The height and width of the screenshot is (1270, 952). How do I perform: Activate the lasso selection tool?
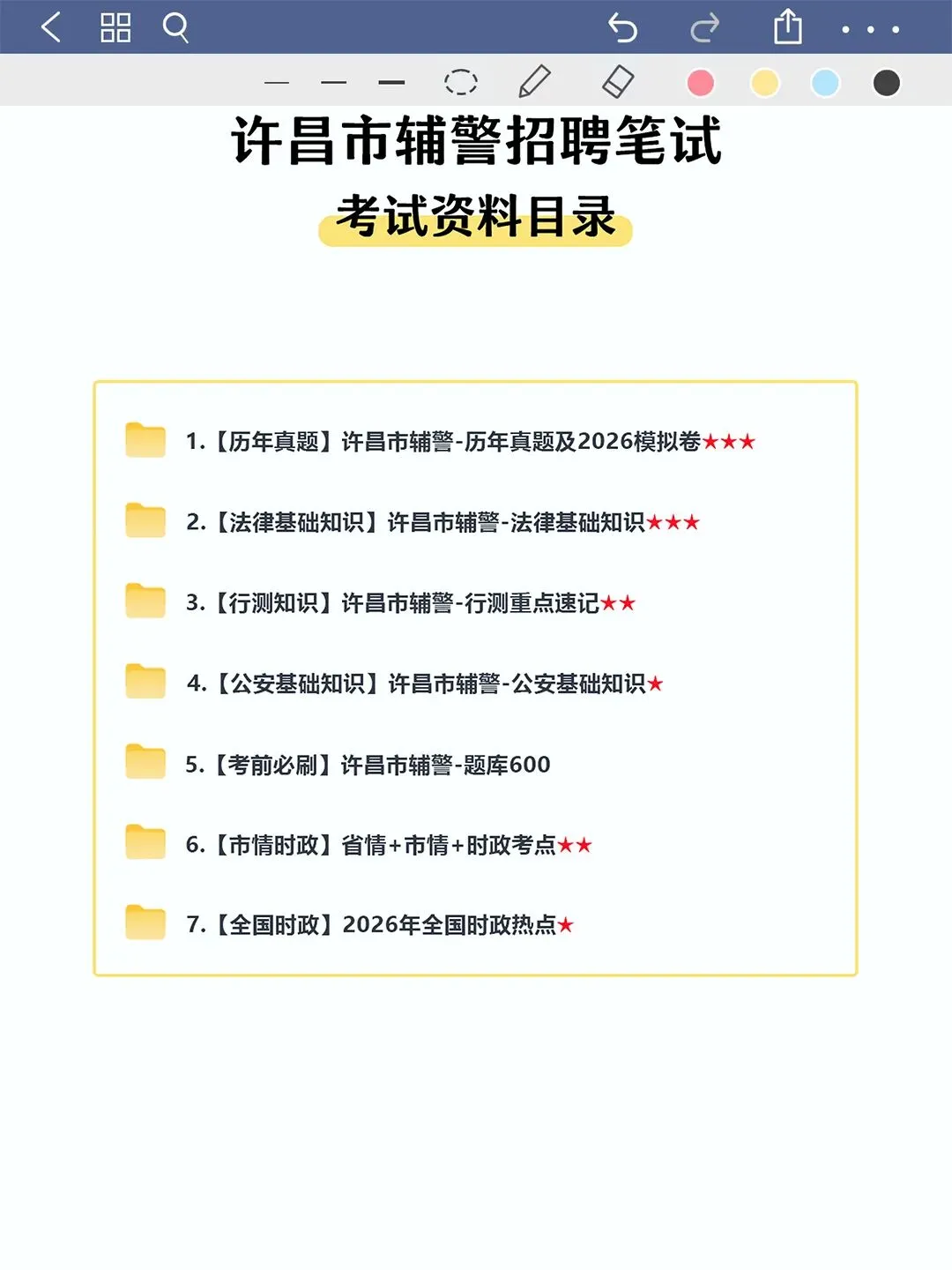point(460,82)
